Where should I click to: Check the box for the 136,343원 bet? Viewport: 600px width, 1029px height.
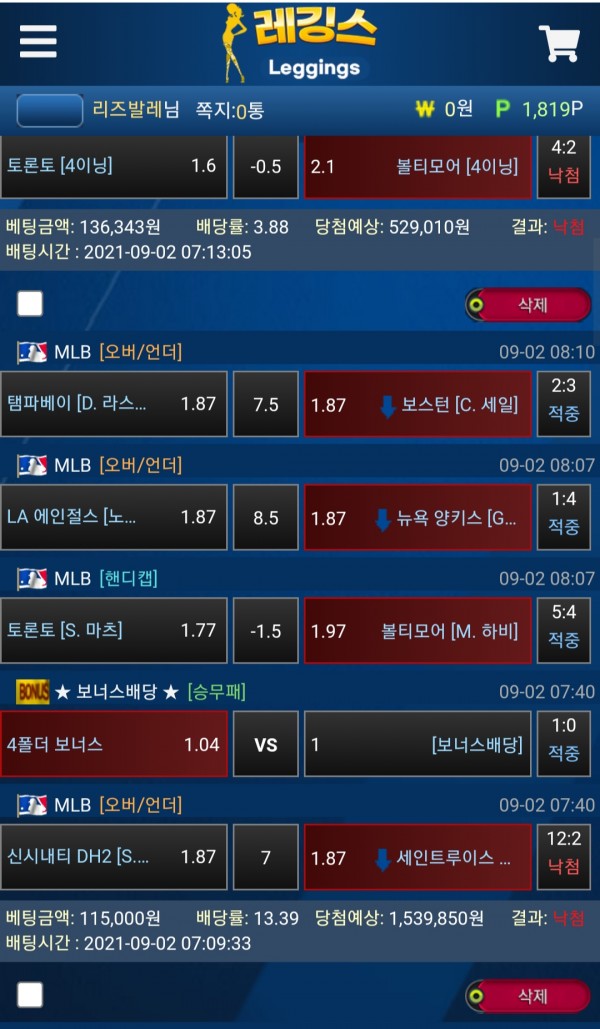pos(30,304)
